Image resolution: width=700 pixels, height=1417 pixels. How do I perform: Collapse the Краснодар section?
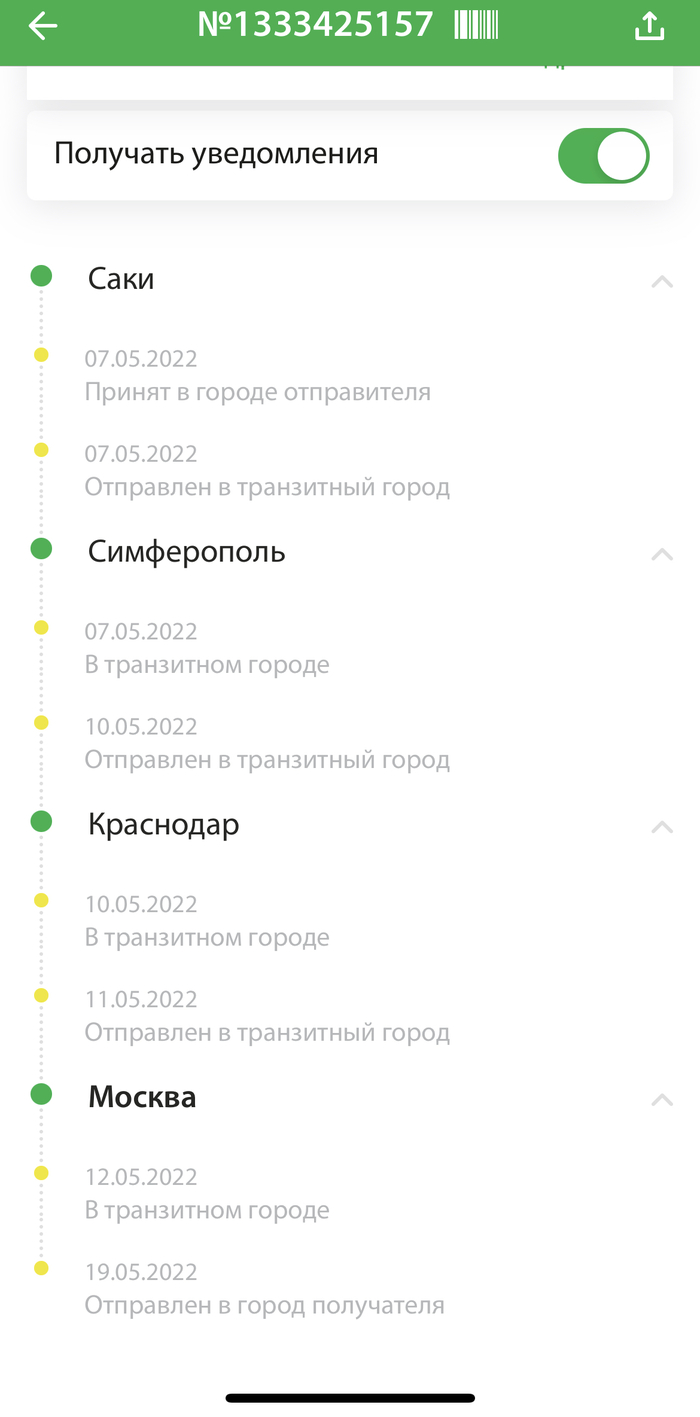click(661, 827)
